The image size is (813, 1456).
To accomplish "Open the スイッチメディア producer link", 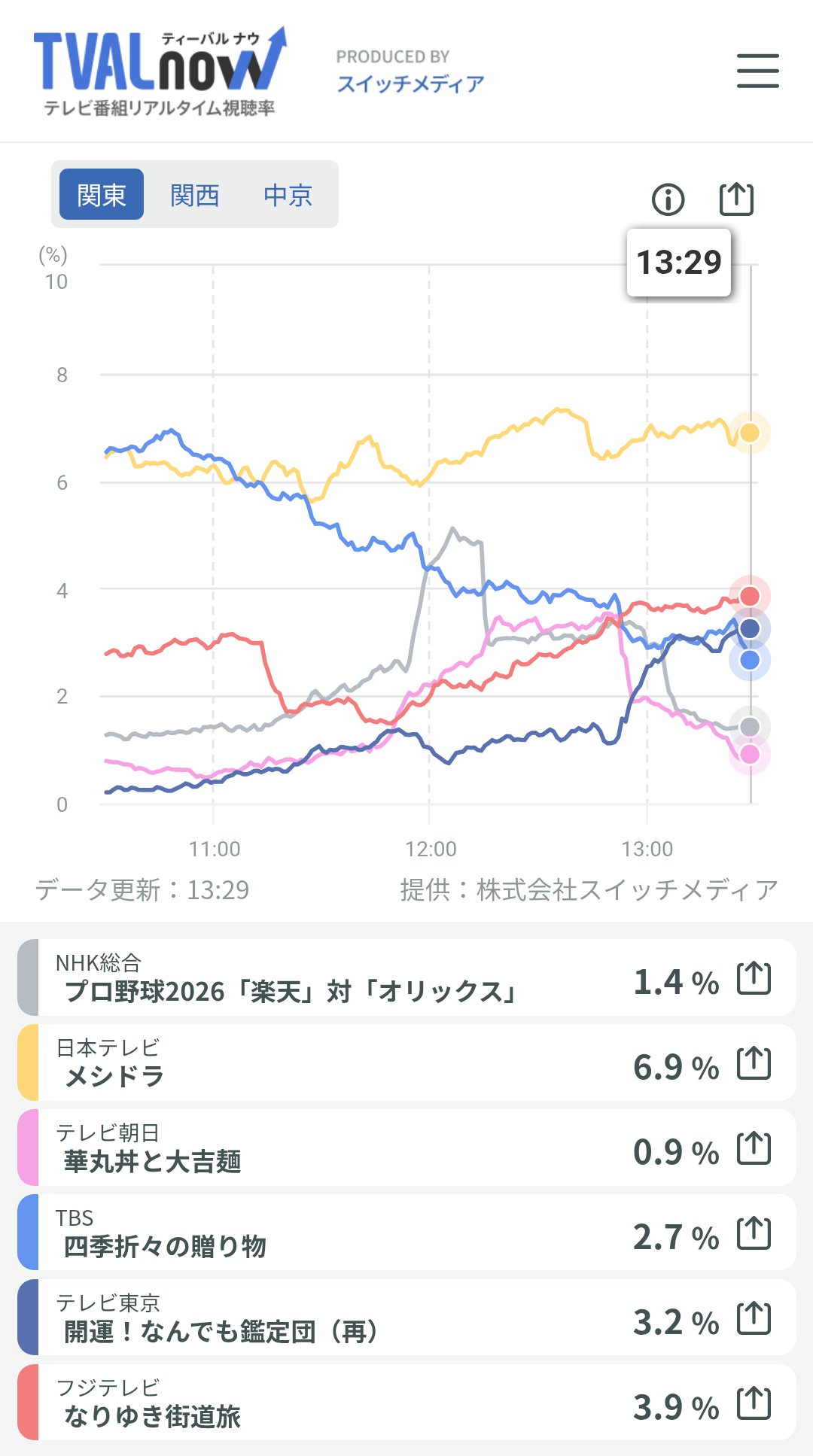I will click(x=410, y=83).
